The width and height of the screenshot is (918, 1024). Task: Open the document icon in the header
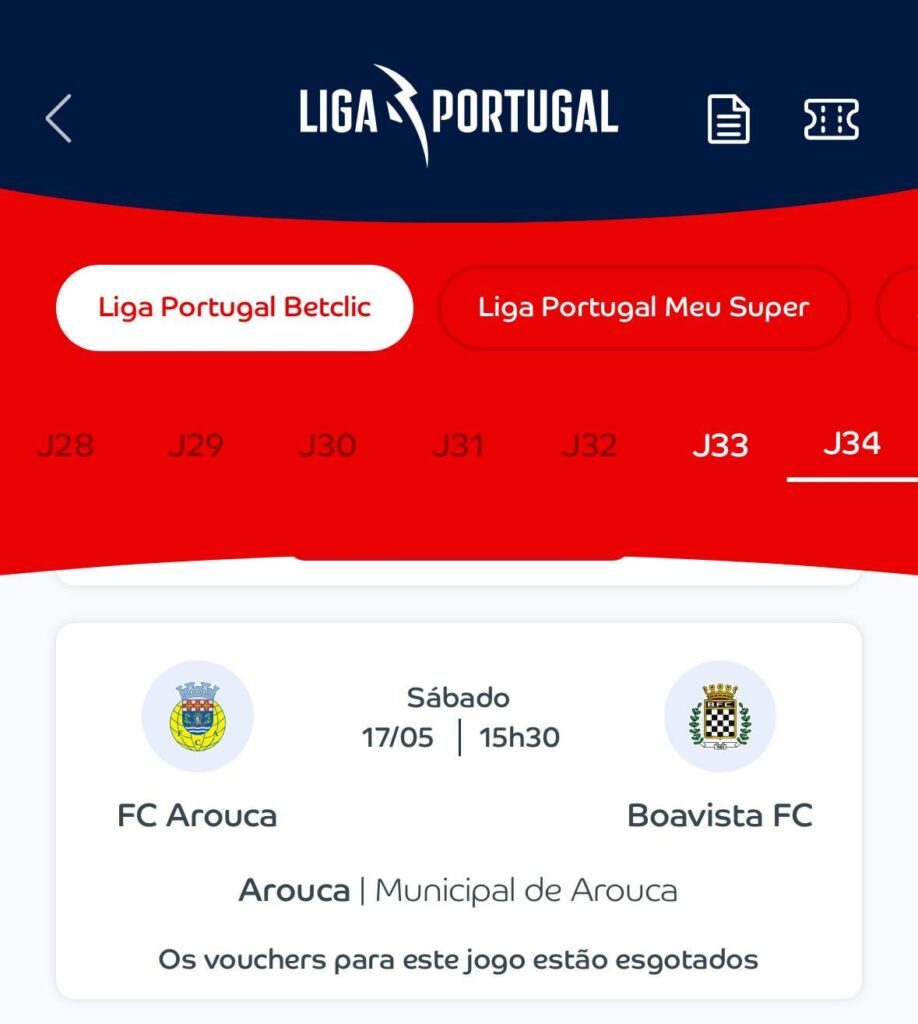[728, 120]
